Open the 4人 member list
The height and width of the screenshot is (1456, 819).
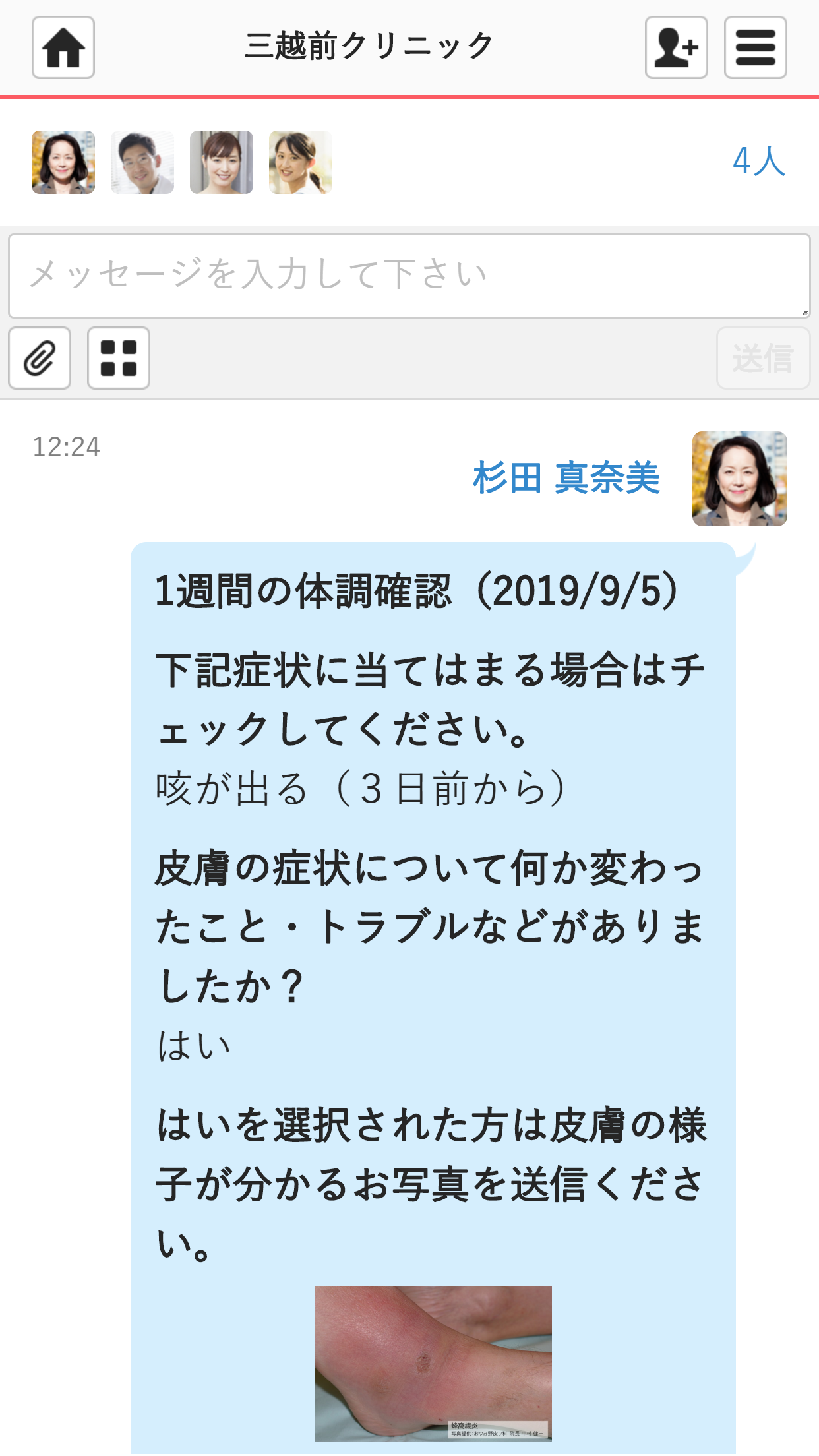(758, 162)
